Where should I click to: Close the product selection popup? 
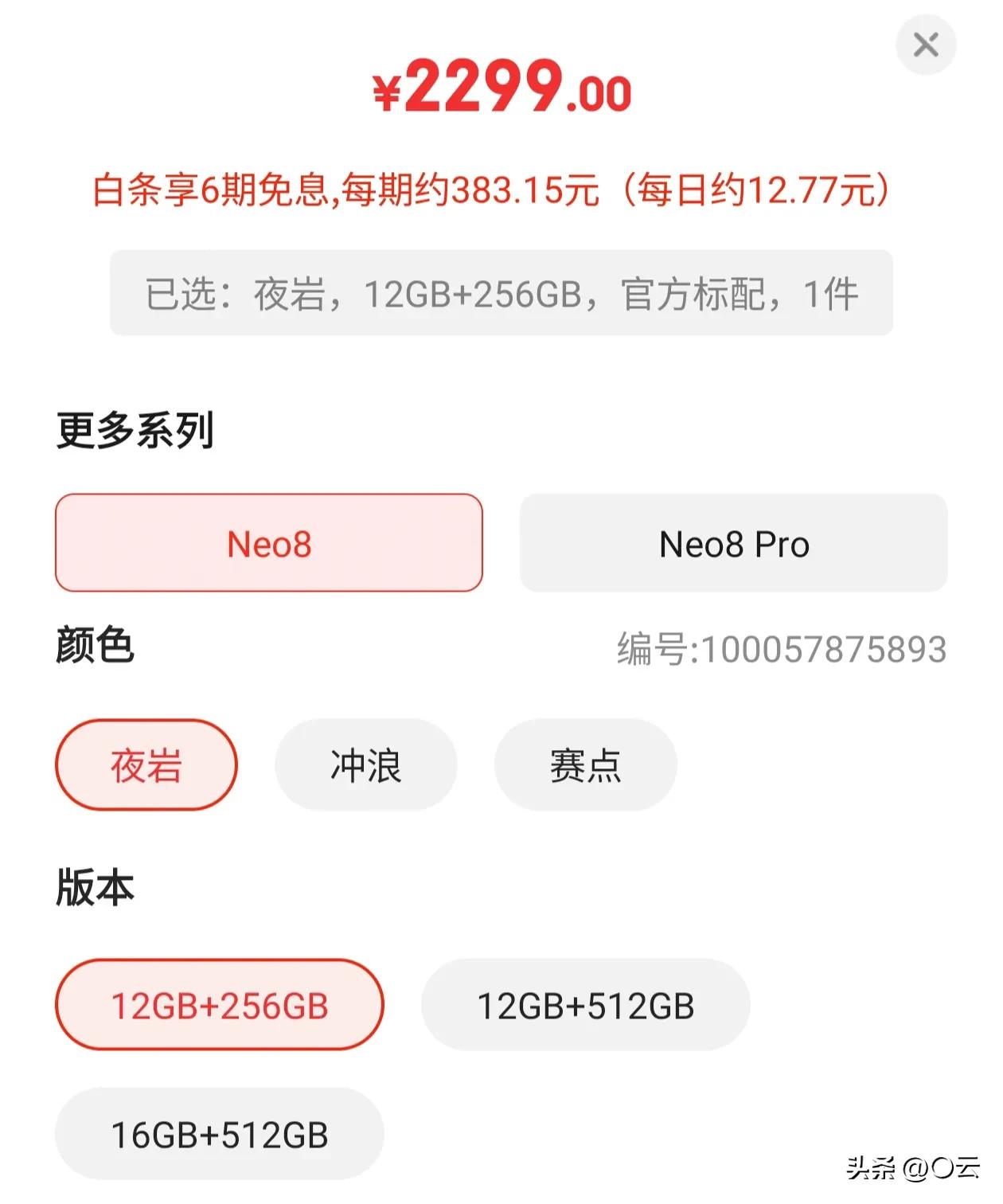(925, 45)
